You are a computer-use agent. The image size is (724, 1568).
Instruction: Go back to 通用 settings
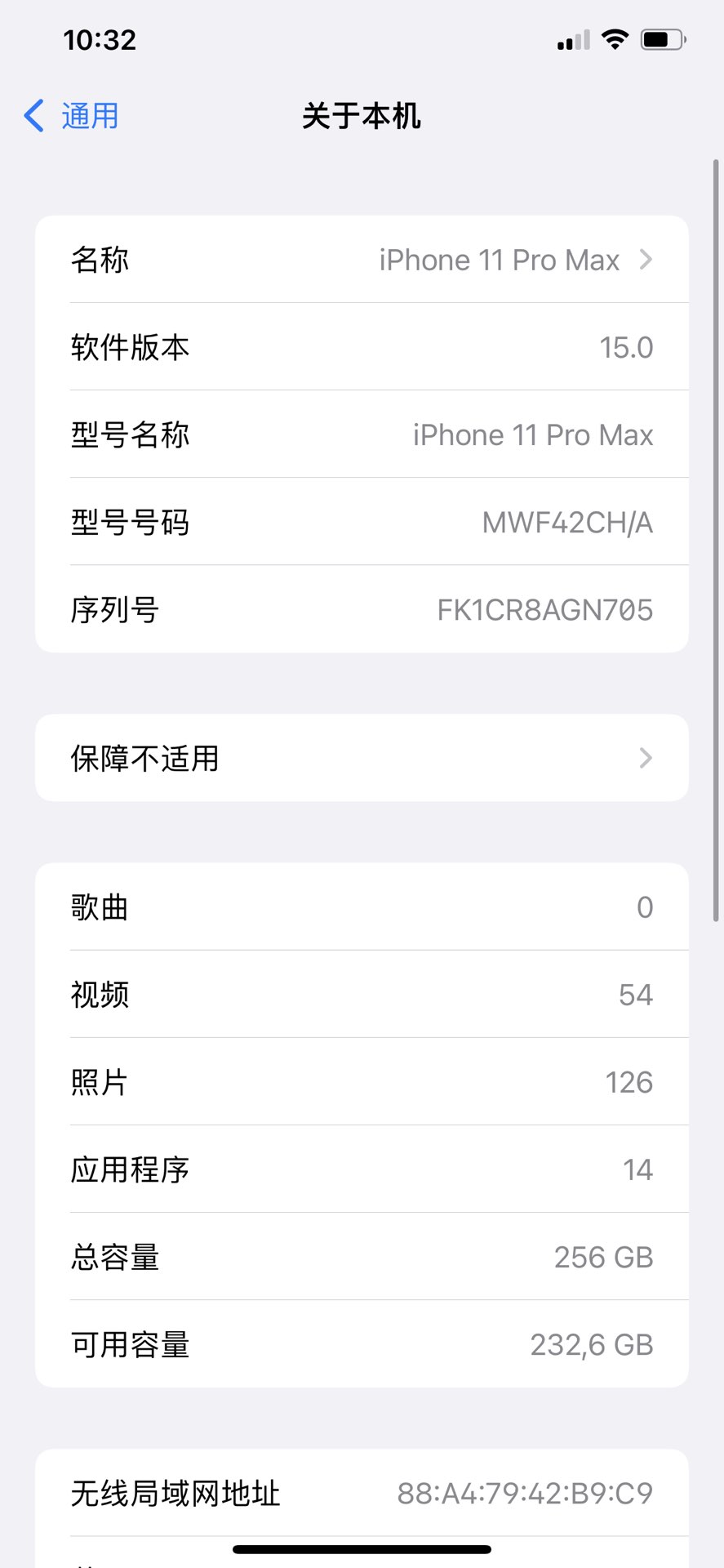[x=72, y=116]
